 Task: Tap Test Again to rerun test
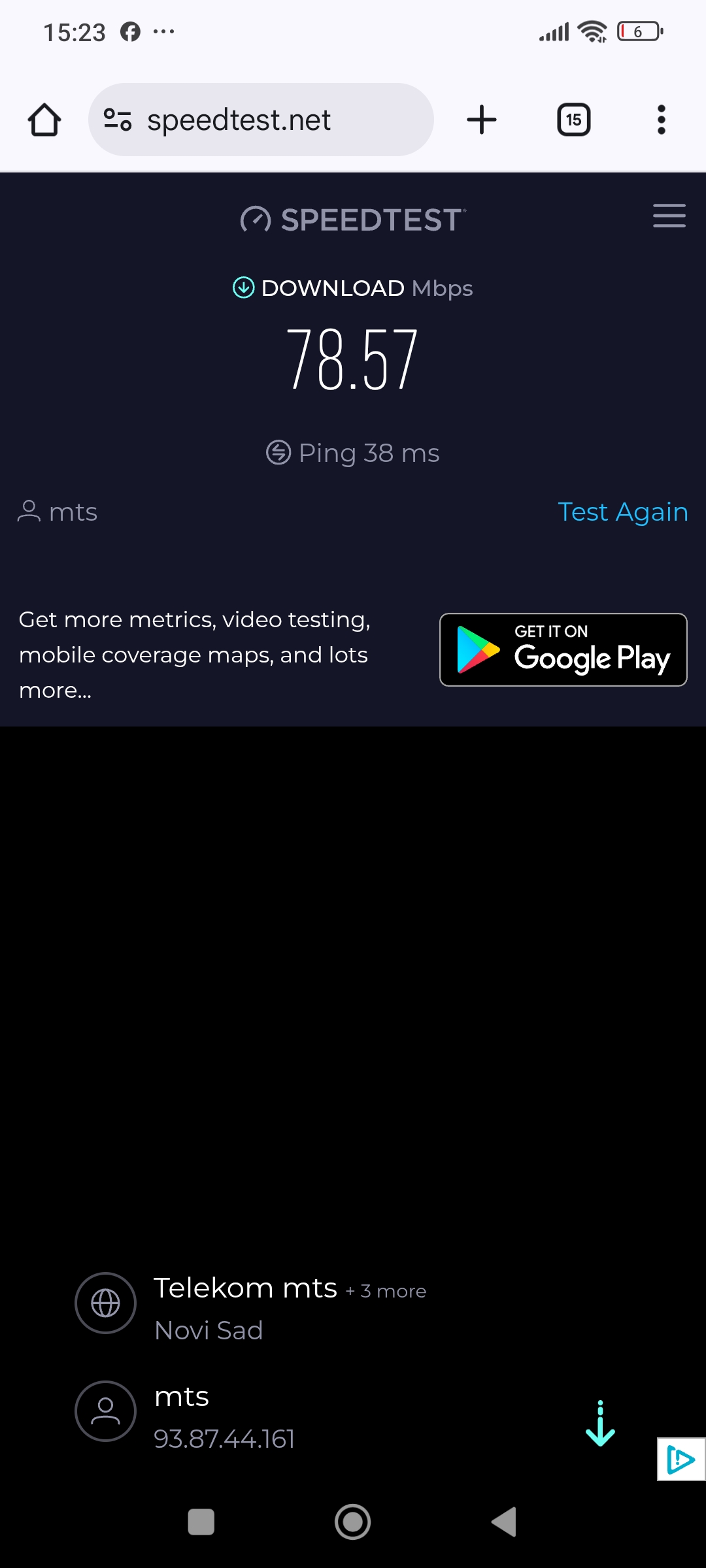pyautogui.click(x=622, y=512)
